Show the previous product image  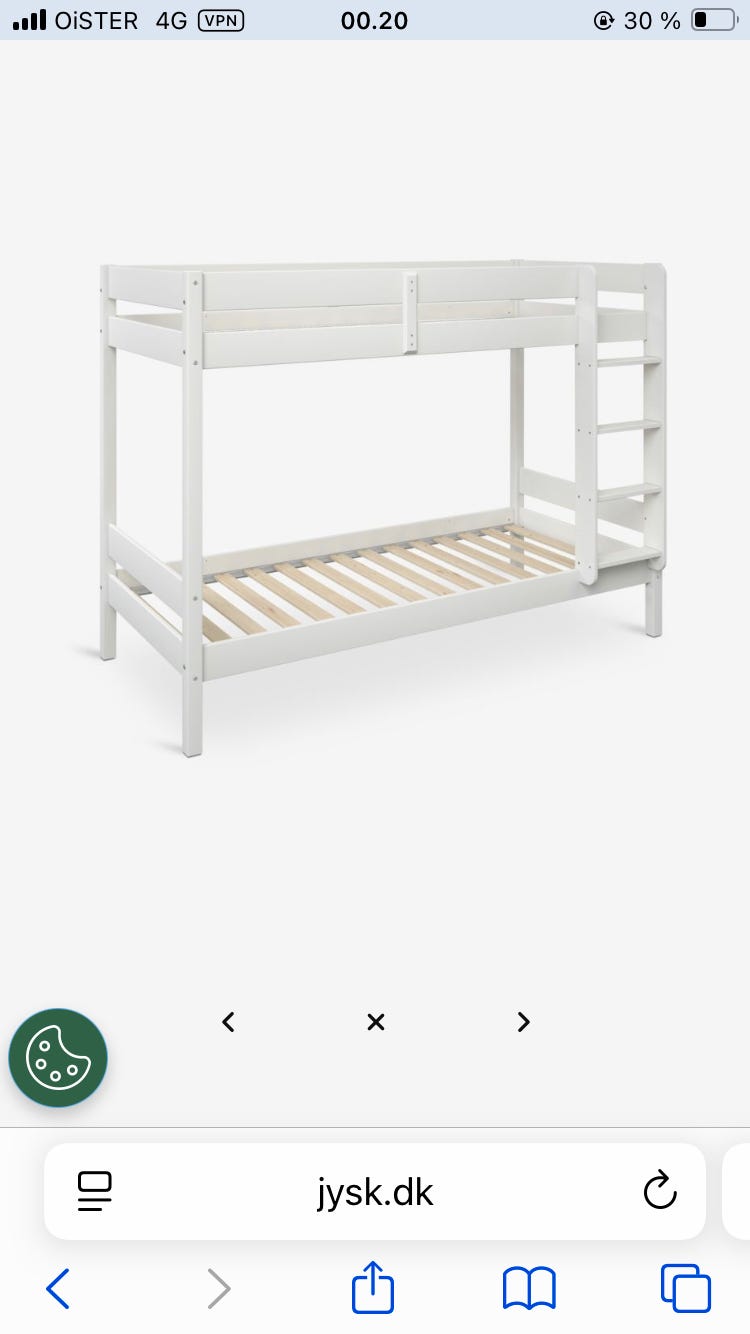[228, 1021]
